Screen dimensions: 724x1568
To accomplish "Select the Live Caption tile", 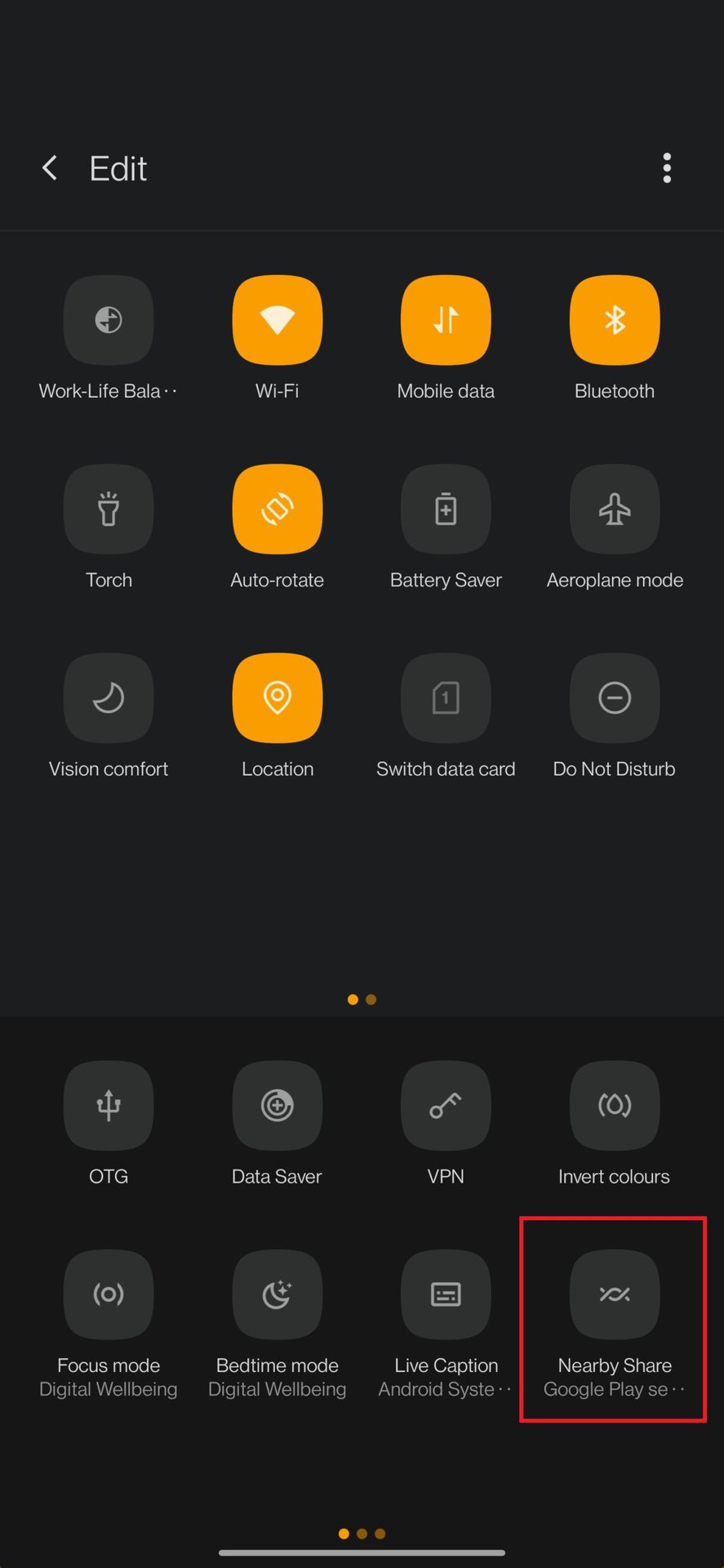I will click(446, 1294).
